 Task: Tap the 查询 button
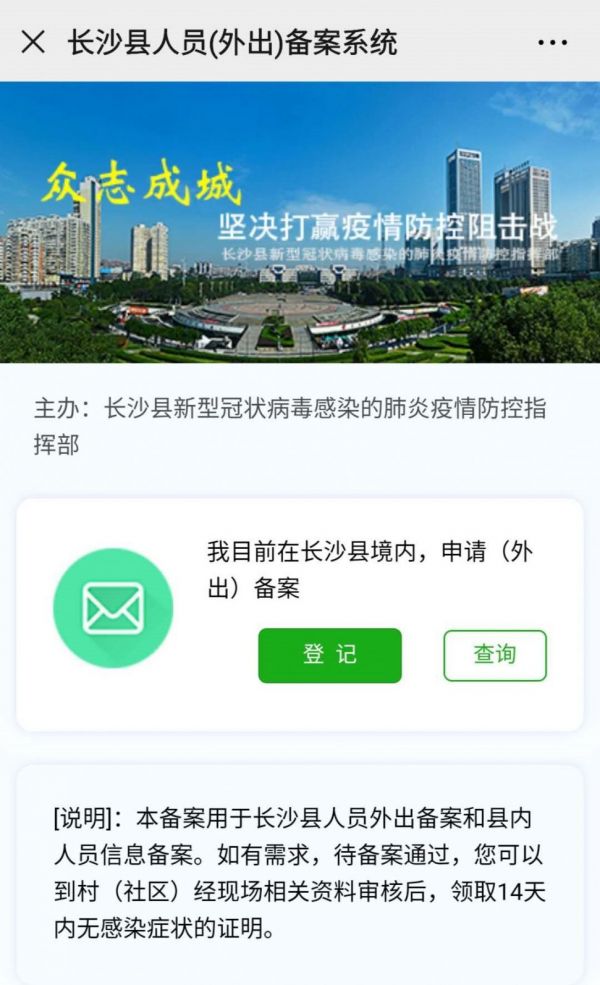tap(495, 655)
